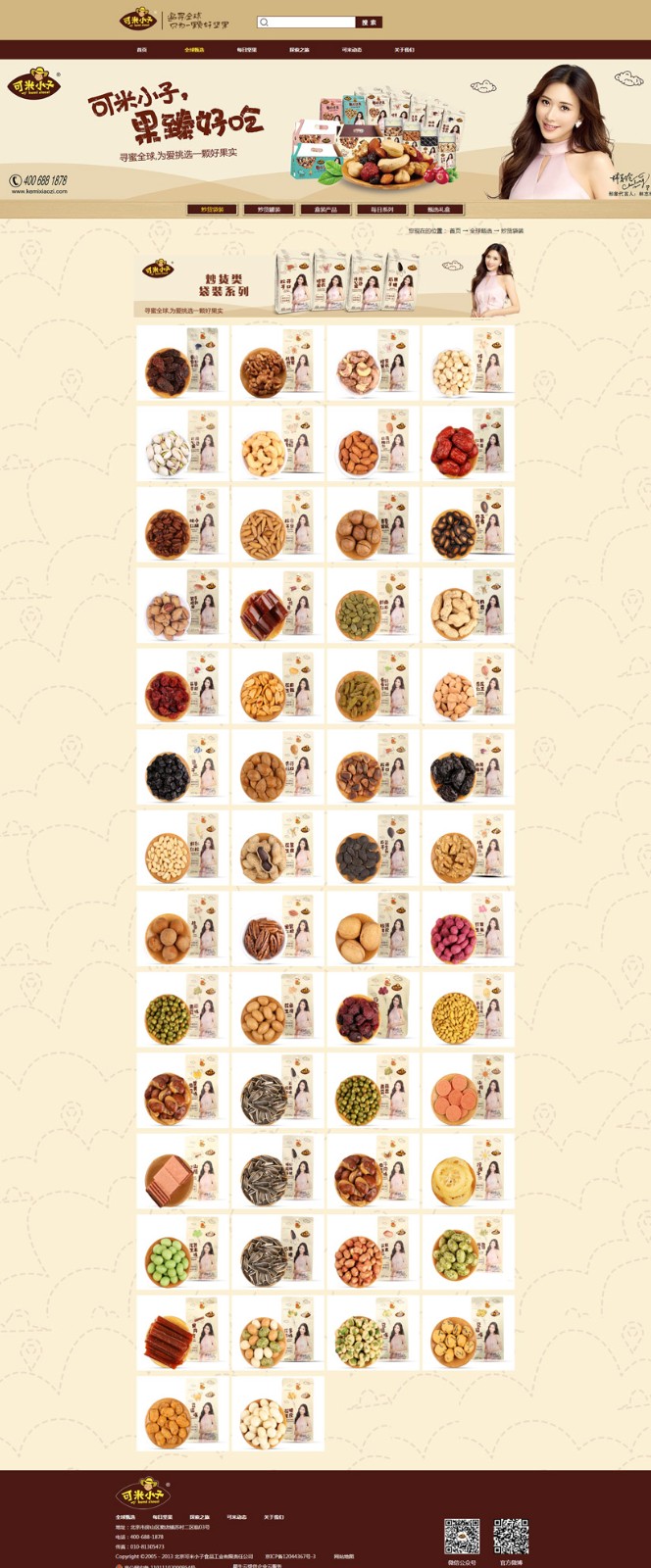Image resolution: width=651 pixels, height=1568 pixels.
Task: Go to 首页 in the top menu
Action: point(141,49)
